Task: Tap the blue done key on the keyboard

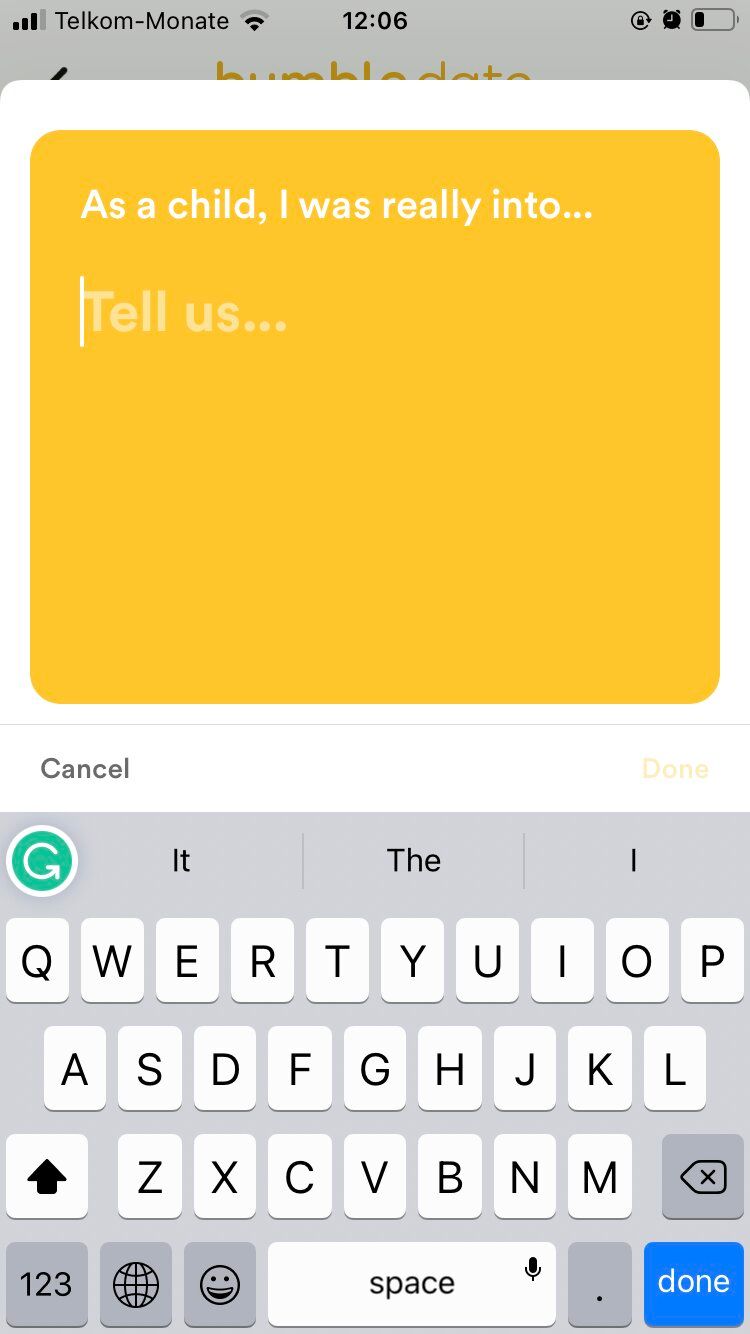Action: click(693, 1283)
